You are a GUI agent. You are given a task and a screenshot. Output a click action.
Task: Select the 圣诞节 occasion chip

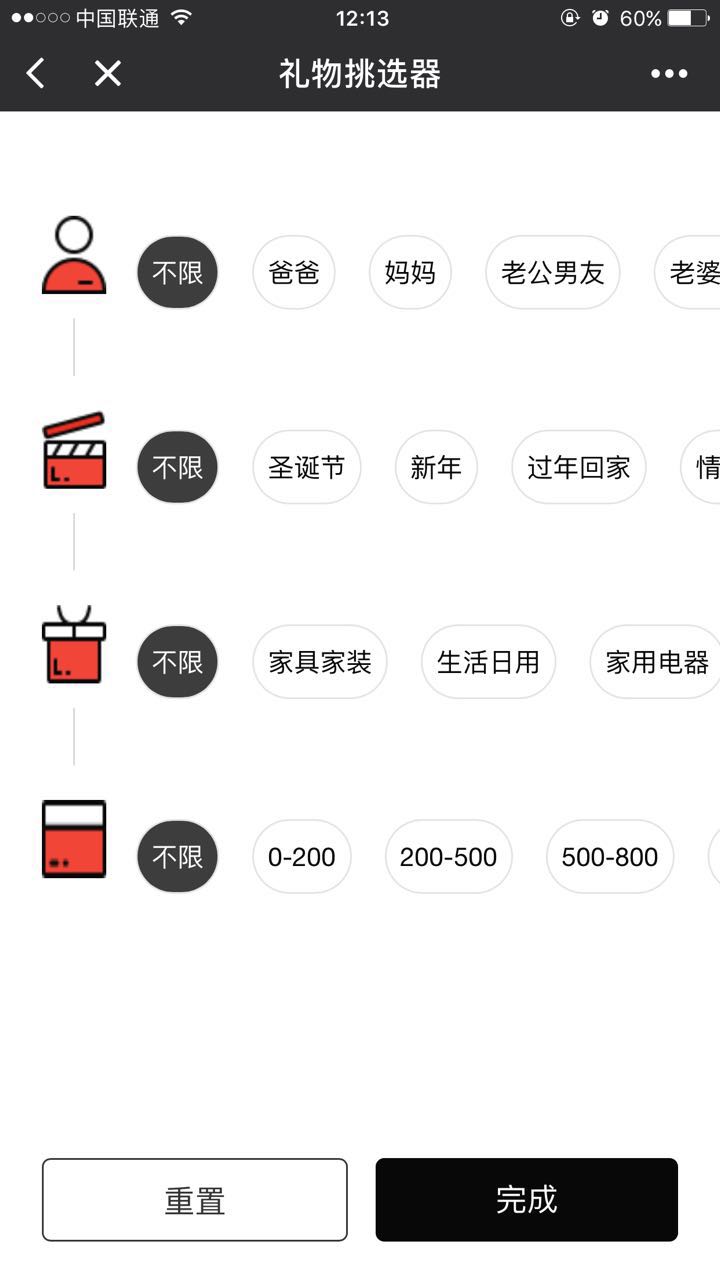306,467
